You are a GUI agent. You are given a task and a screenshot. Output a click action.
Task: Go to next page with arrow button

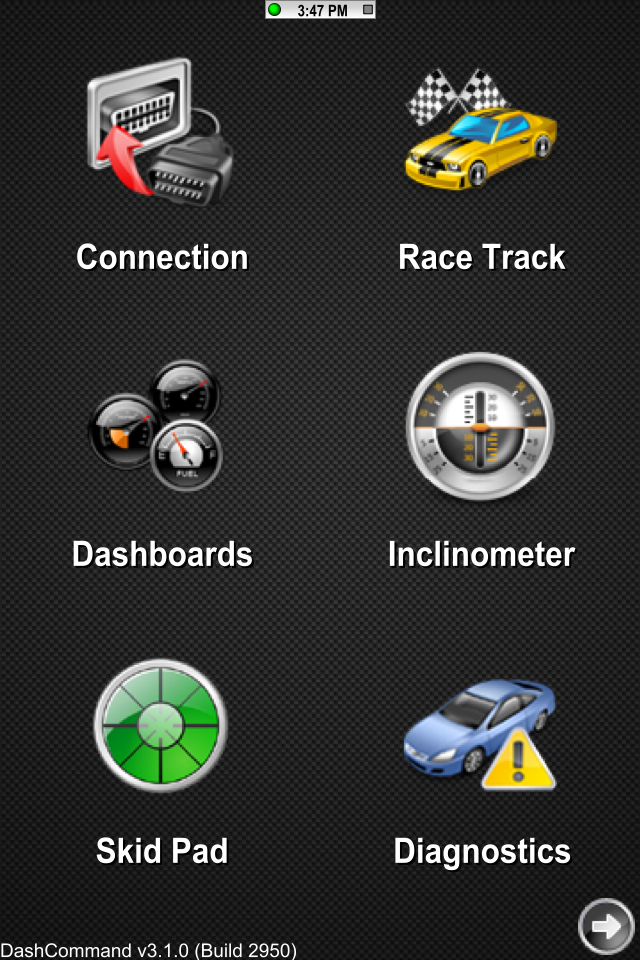[x=606, y=926]
